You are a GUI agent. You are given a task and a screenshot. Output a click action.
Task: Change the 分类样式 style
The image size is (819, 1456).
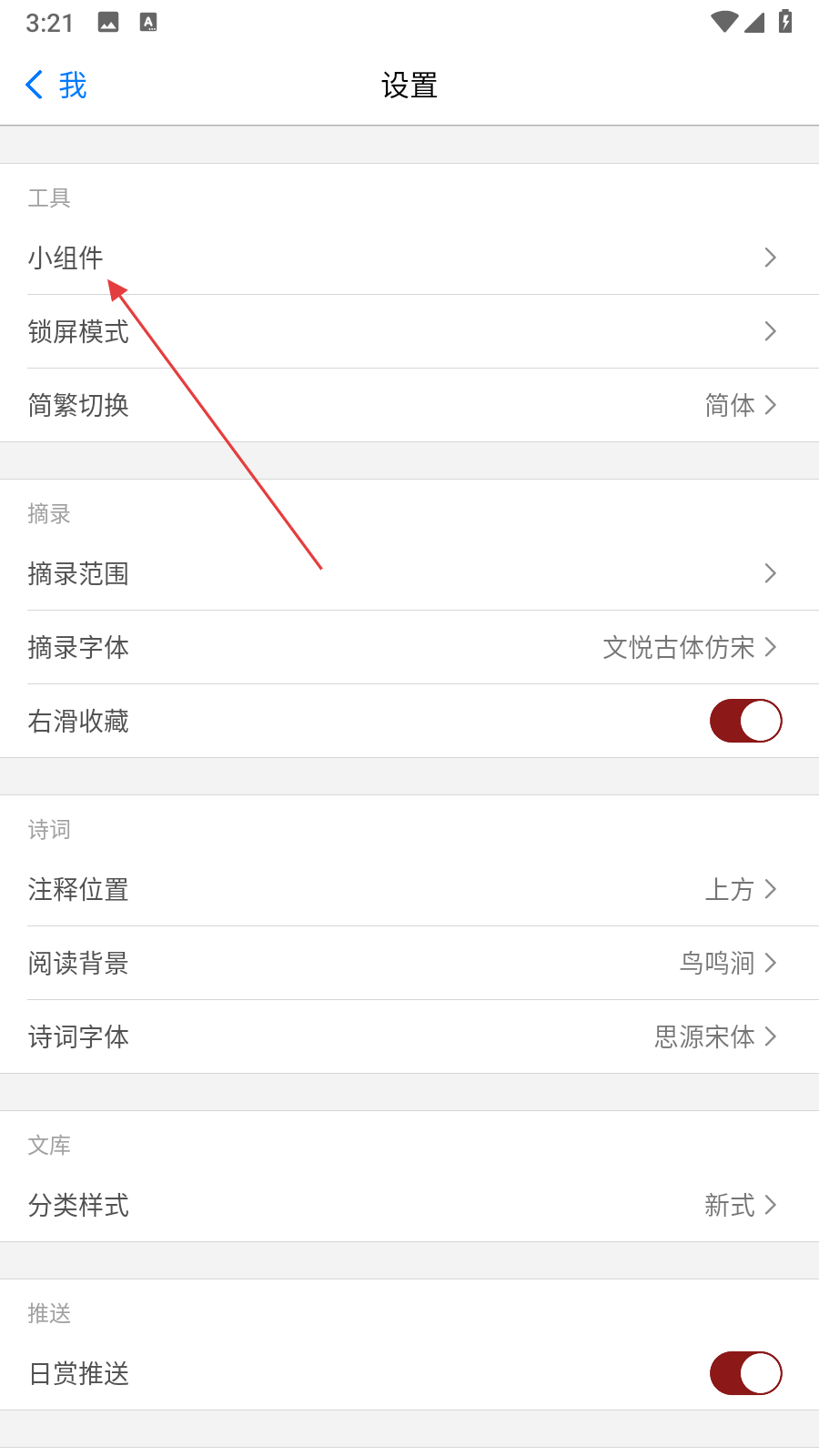tap(409, 1205)
